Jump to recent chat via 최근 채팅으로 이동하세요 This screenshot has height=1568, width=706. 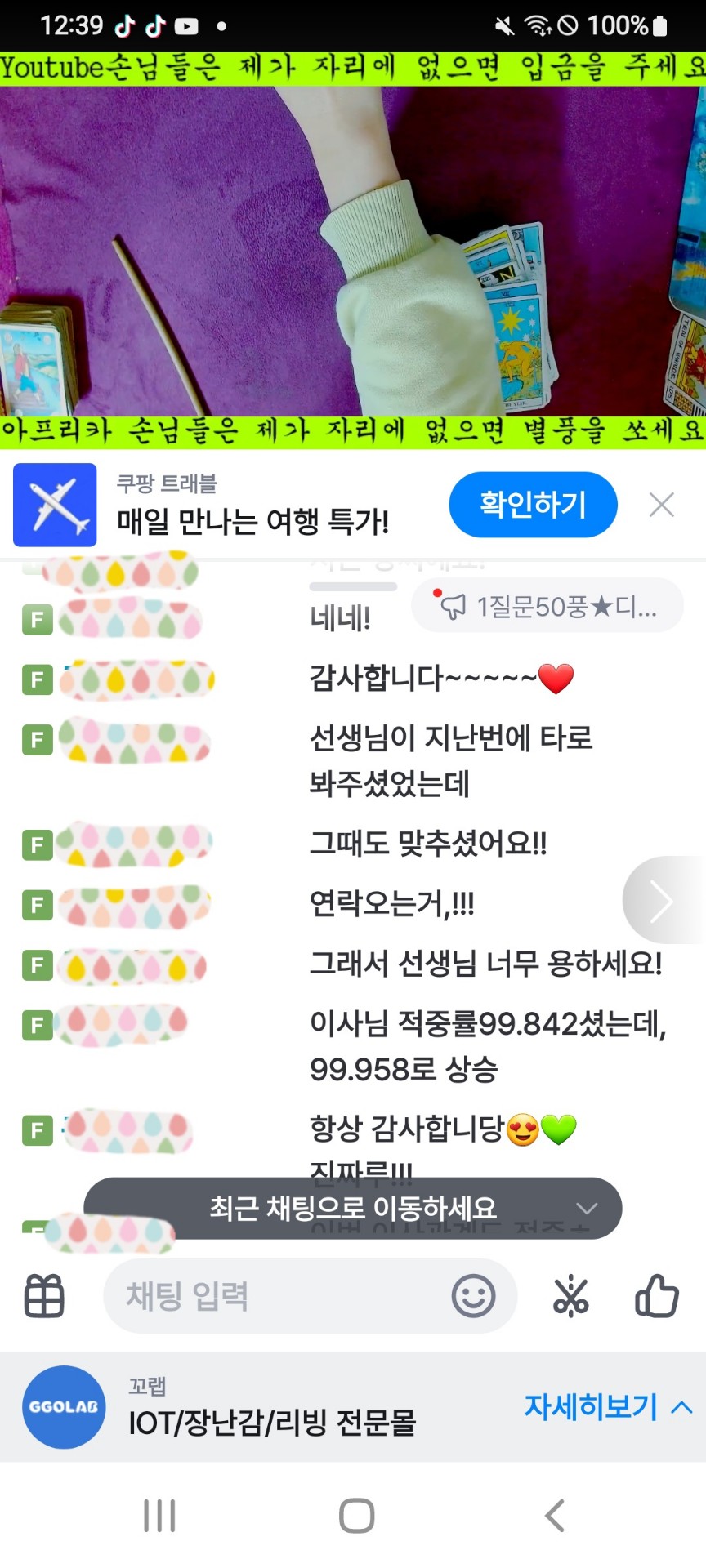click(352, 1208)
